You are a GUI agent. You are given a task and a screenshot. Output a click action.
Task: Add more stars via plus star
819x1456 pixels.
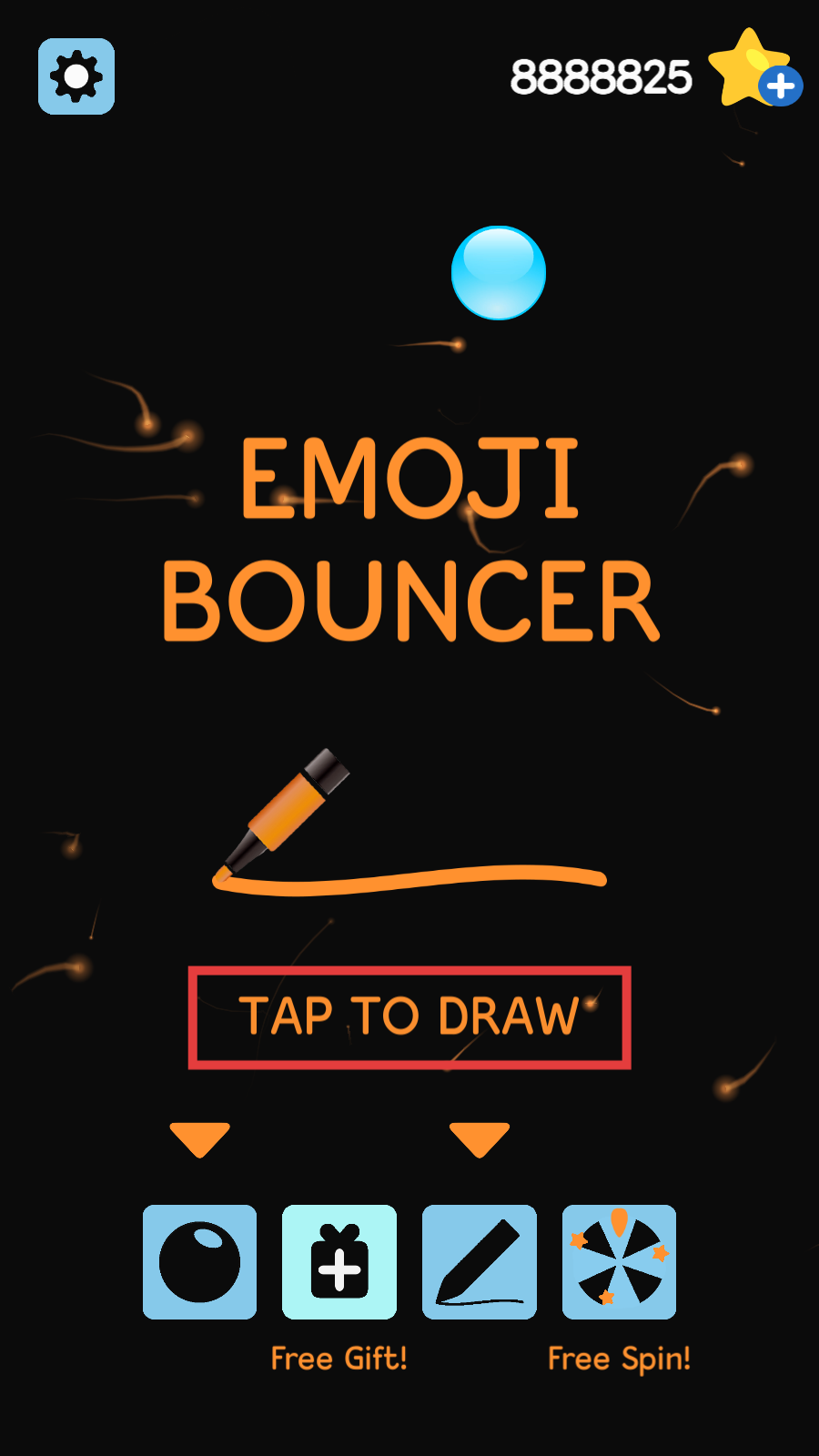pos(755,71)
